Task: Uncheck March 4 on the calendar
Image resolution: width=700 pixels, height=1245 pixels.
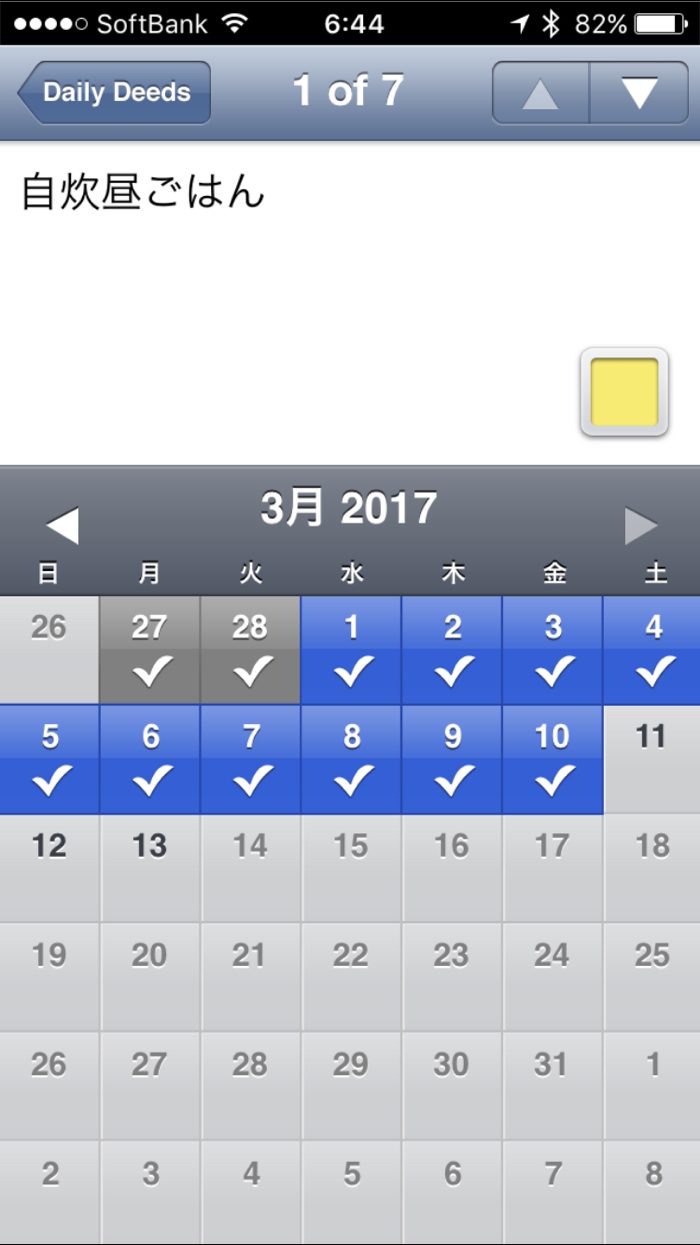Action: [652, 650]
